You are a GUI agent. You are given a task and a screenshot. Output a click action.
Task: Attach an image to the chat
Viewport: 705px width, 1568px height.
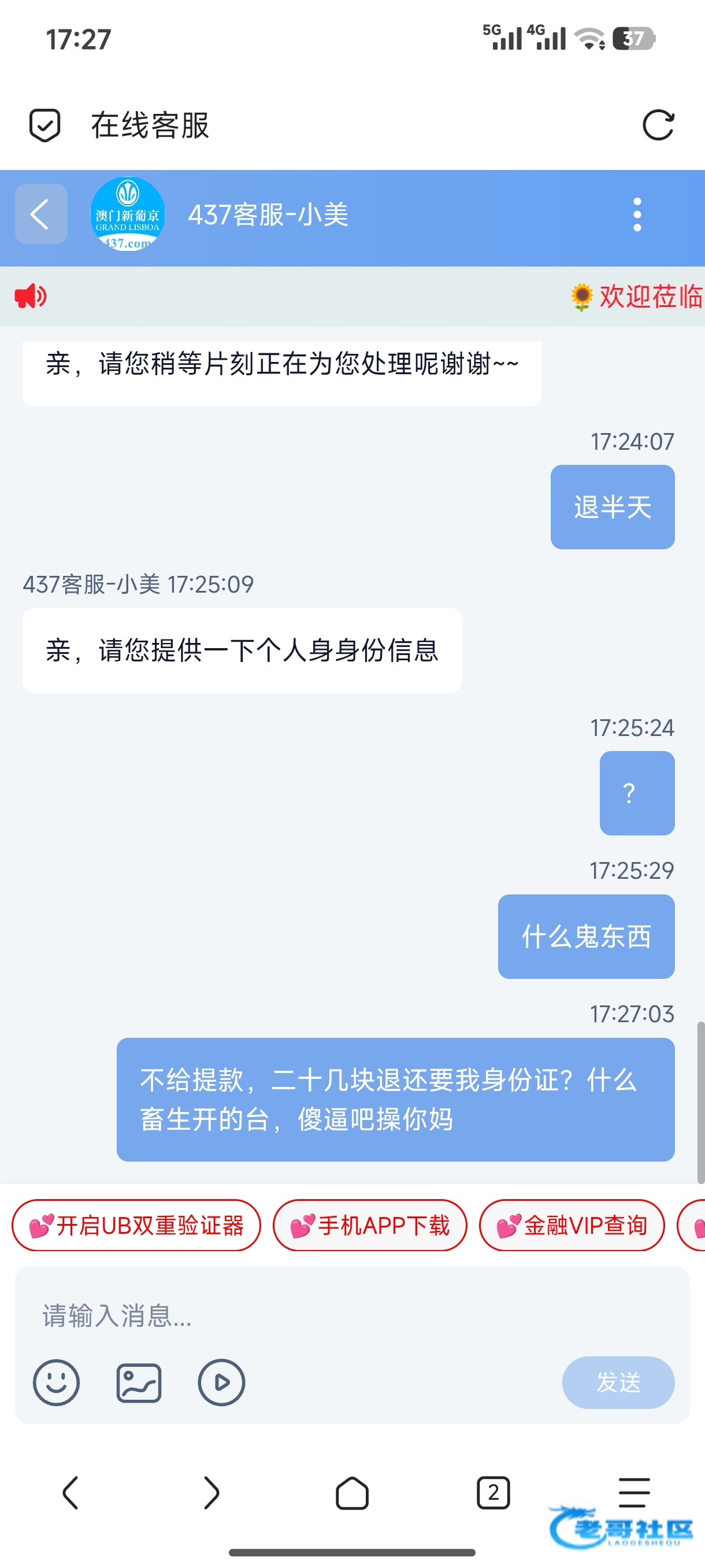tap(139, 1382)
